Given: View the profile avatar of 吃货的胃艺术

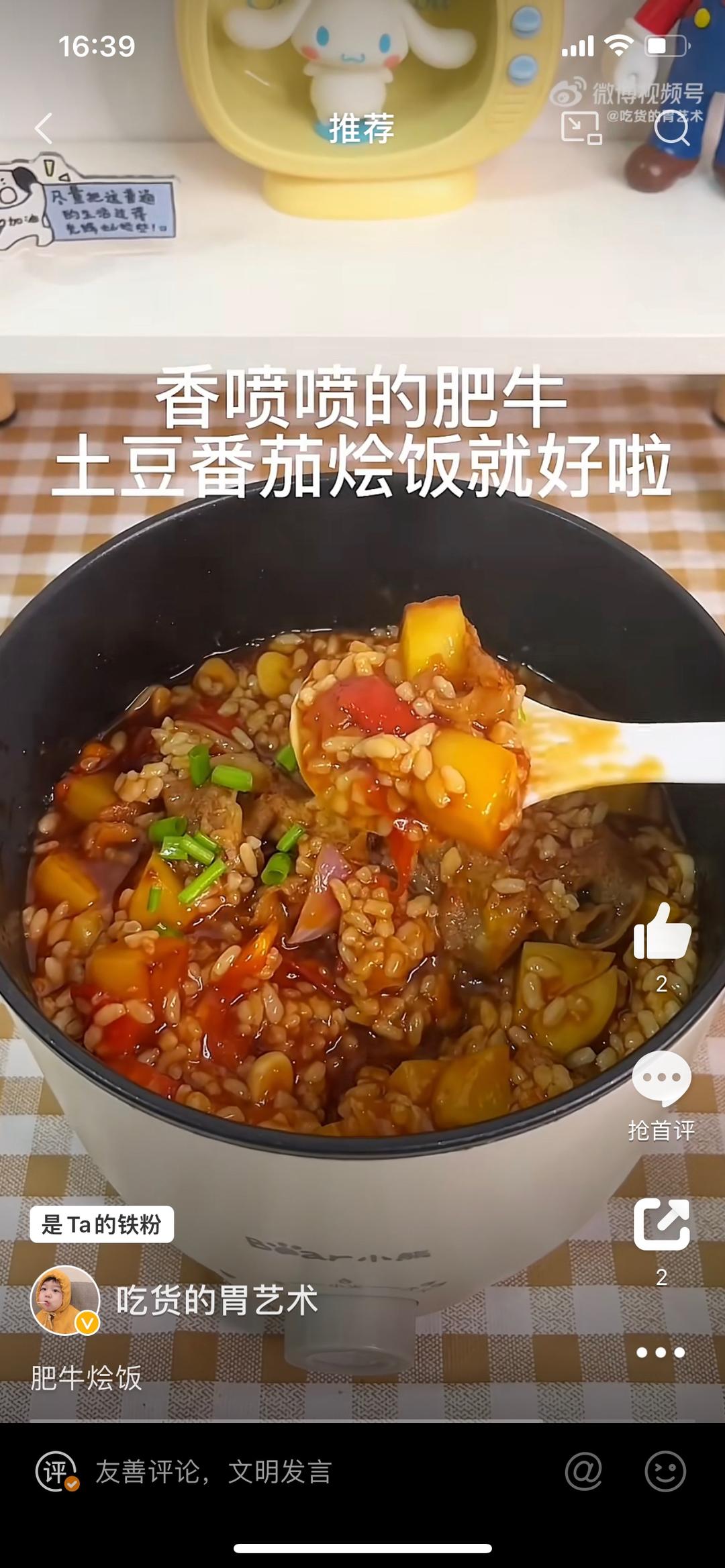Looking at the screenshot, I should pos(65,1301).
